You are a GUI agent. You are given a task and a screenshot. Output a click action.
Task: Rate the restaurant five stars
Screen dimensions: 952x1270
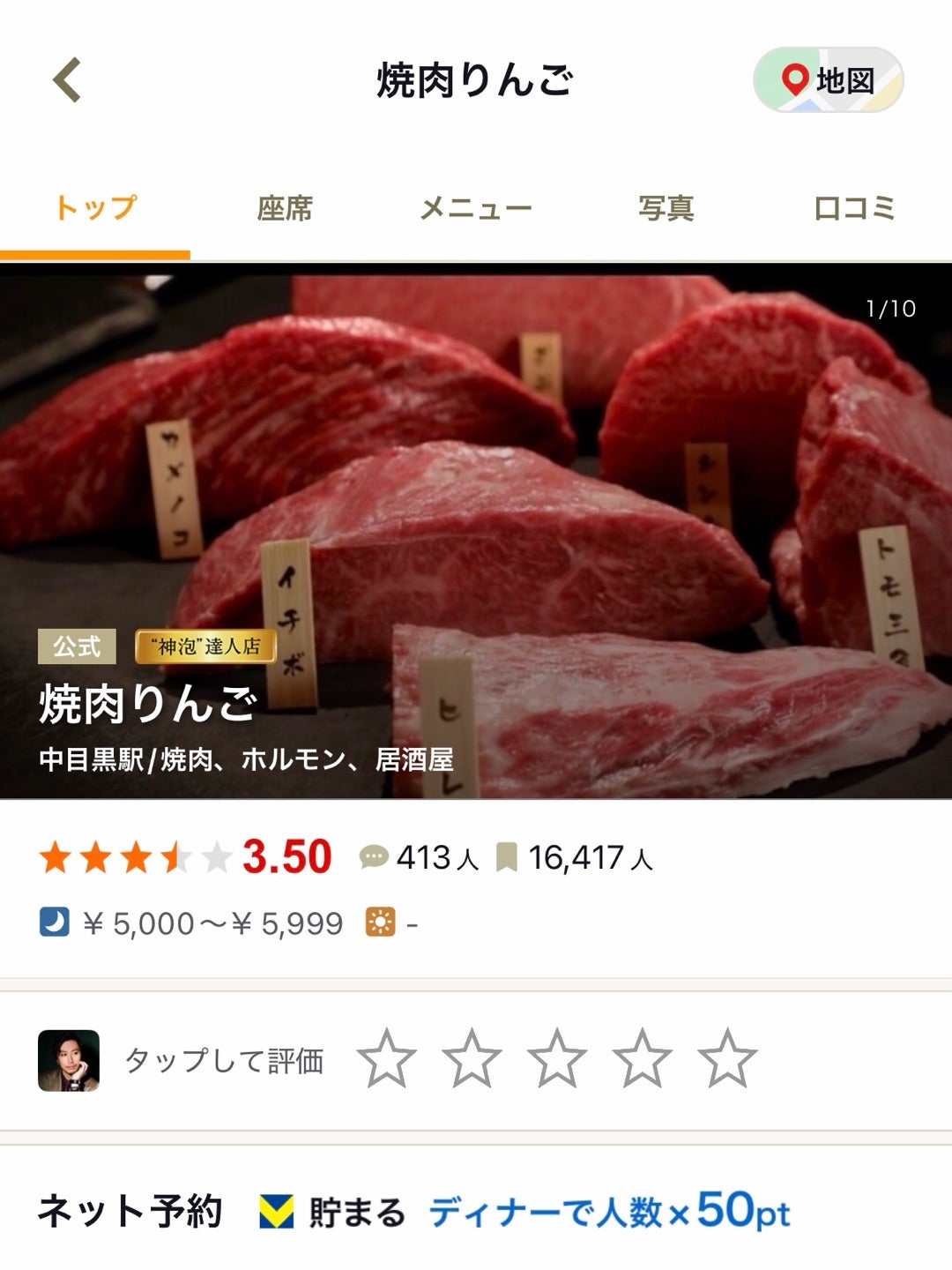727,1059
